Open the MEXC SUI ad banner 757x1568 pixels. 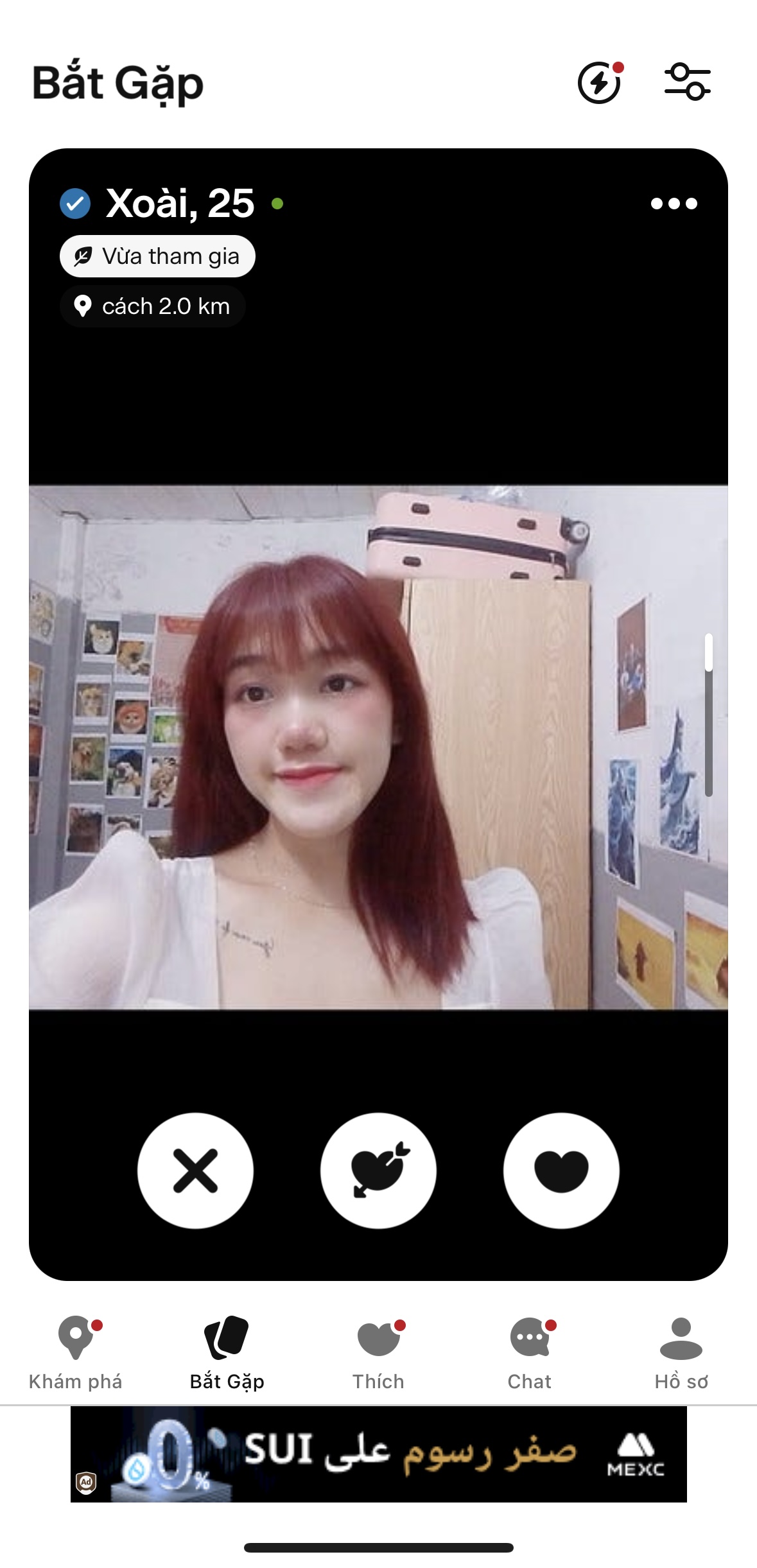pyautogui.click(x=378, y=1454)
